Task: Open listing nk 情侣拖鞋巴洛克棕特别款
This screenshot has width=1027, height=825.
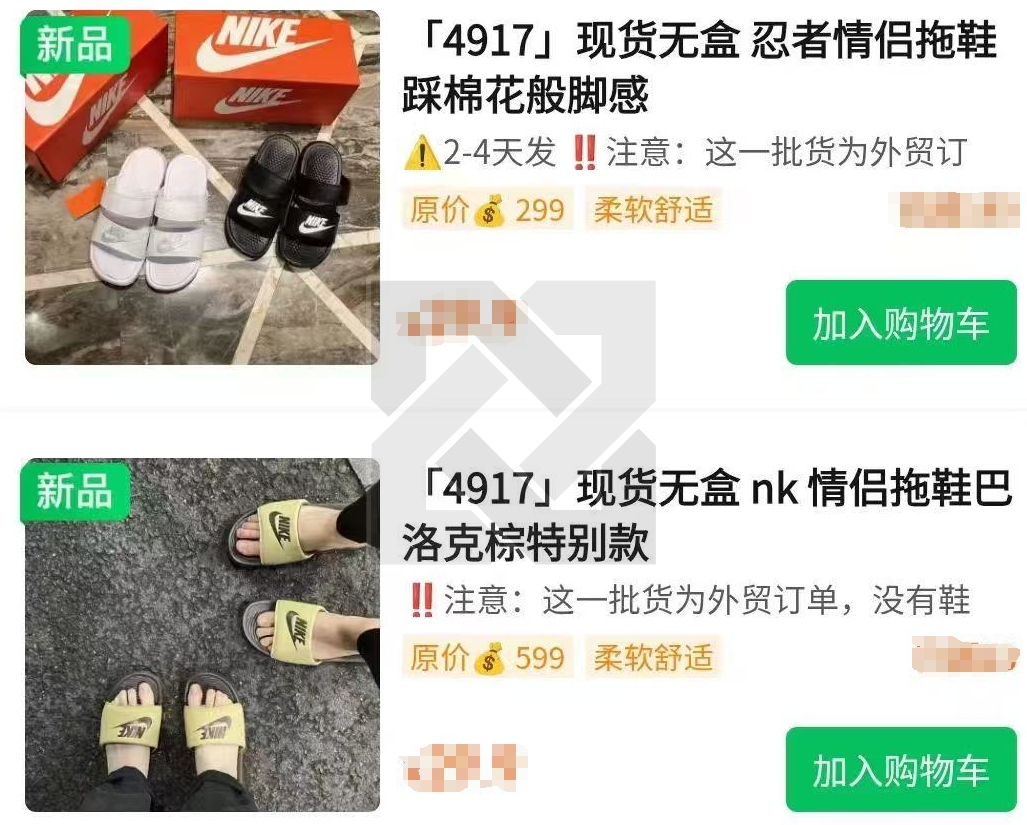Action: point(698,515)
